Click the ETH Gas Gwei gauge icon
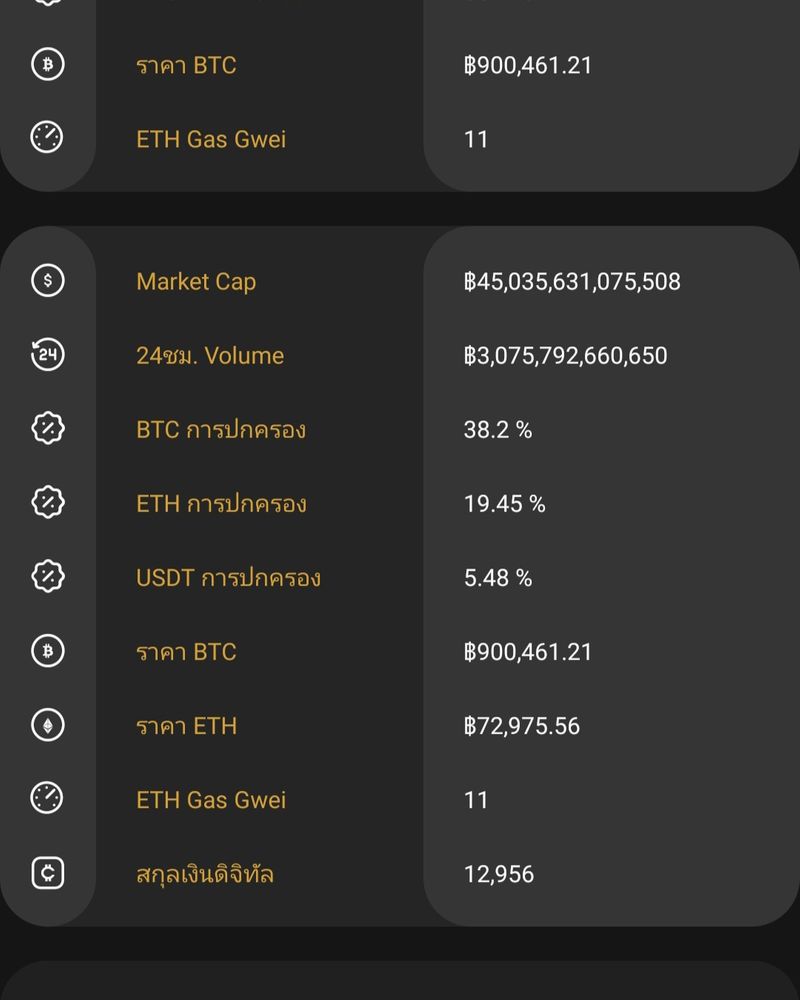Image resolution: width=800 pixels, height=1000 pixels. (x=48, y=799)
